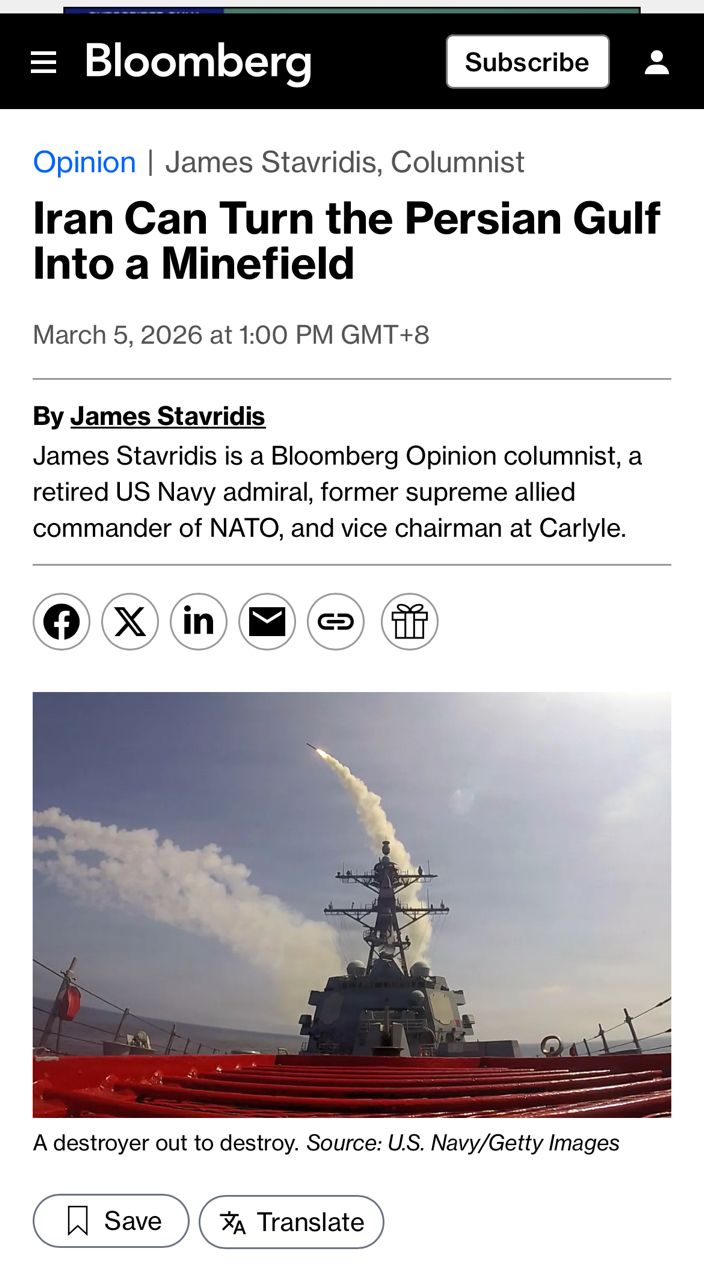Share article on Facebook
Viewport: 704px width, 1280px height.
click(x=61, y=622)
